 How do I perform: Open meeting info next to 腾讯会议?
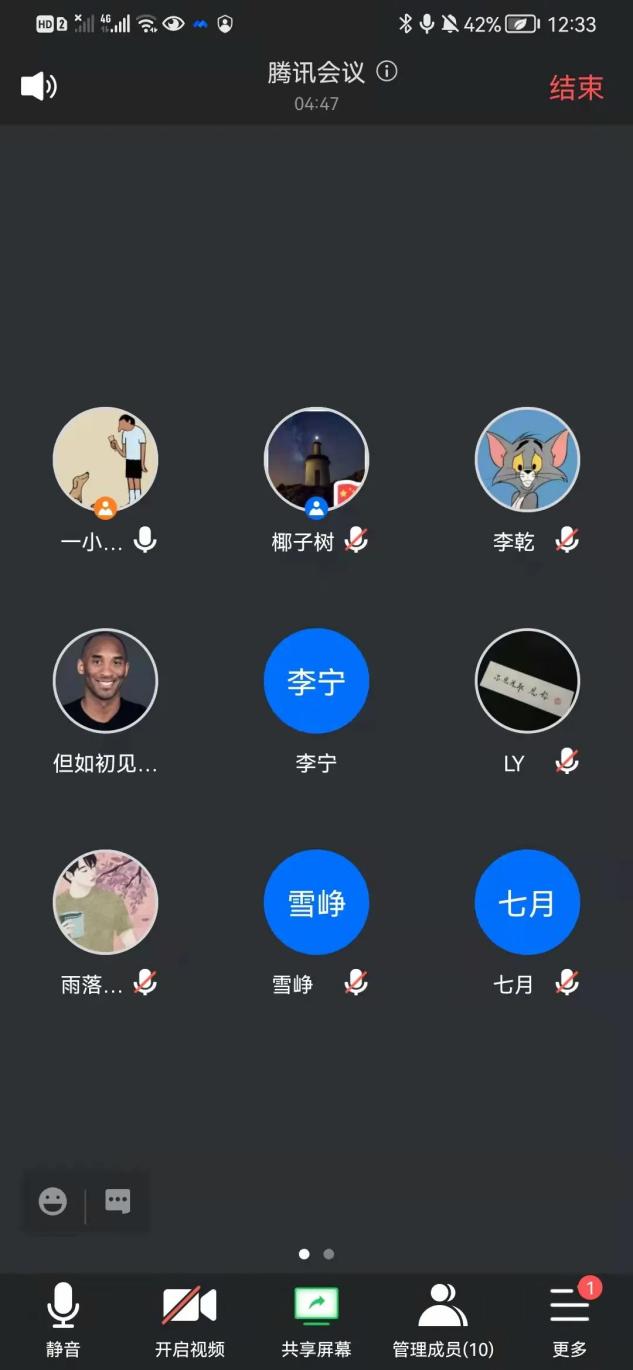(x=387, y=72)
